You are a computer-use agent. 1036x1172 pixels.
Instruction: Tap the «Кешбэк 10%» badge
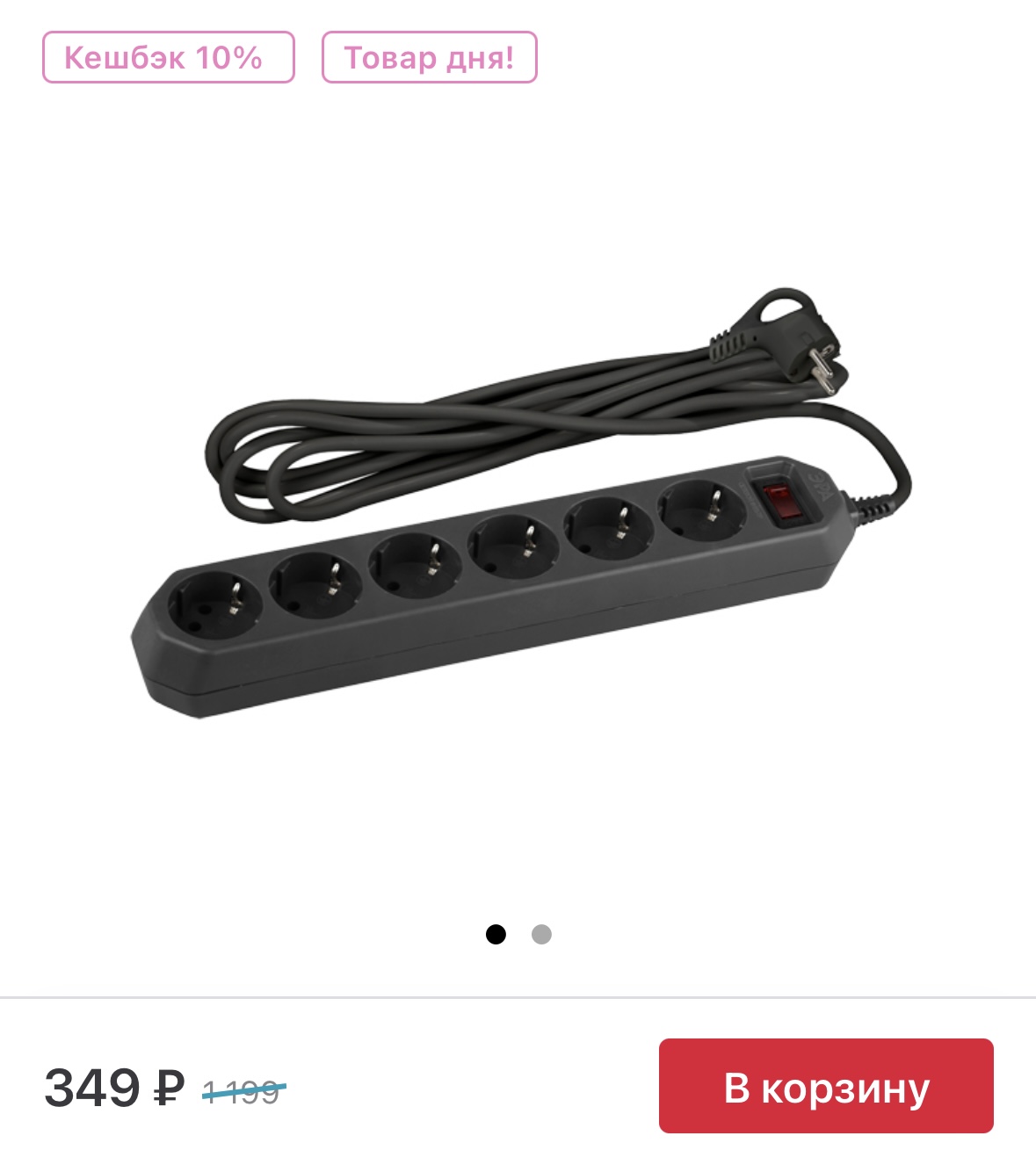pyautogui.click(x=168, y=58)
